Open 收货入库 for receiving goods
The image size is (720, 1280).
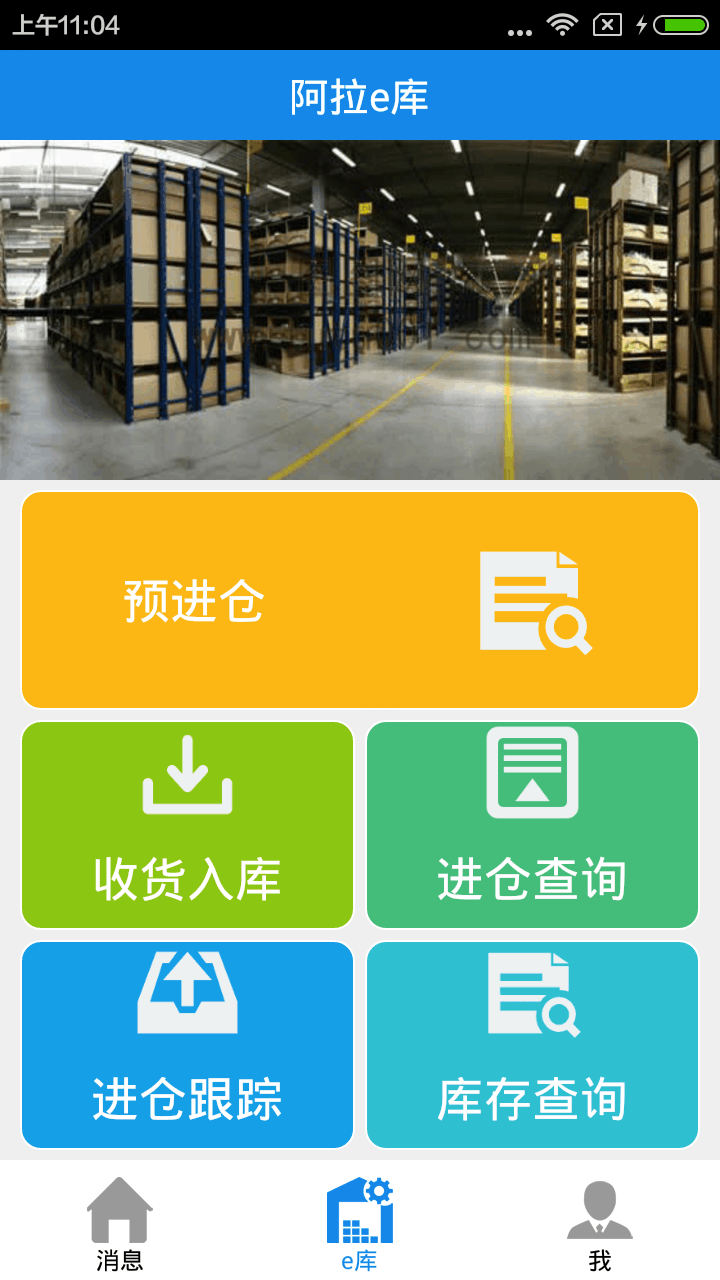pos(188,825)
